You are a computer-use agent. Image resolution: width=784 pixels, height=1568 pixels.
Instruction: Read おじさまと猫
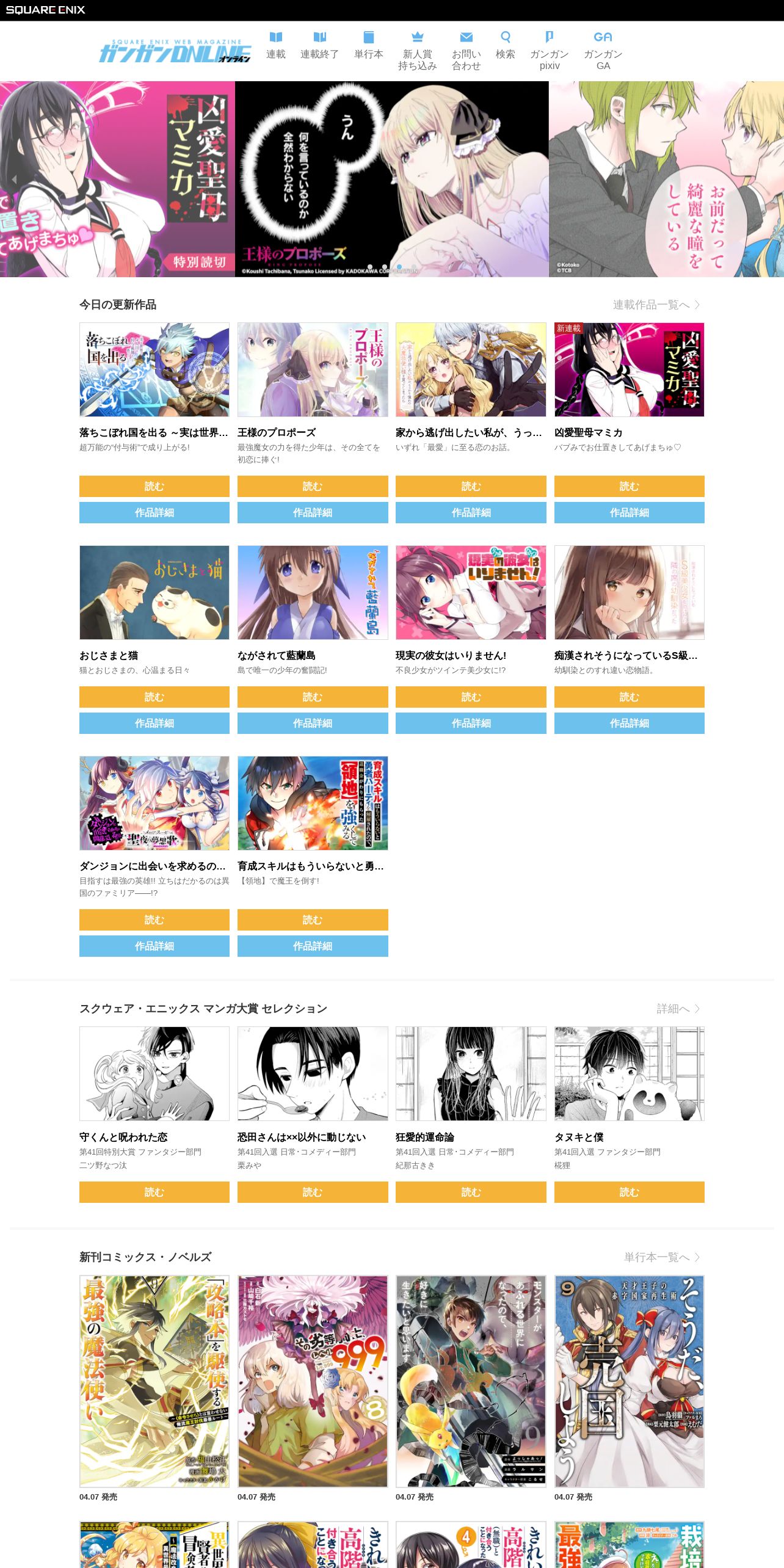[154, 697]
